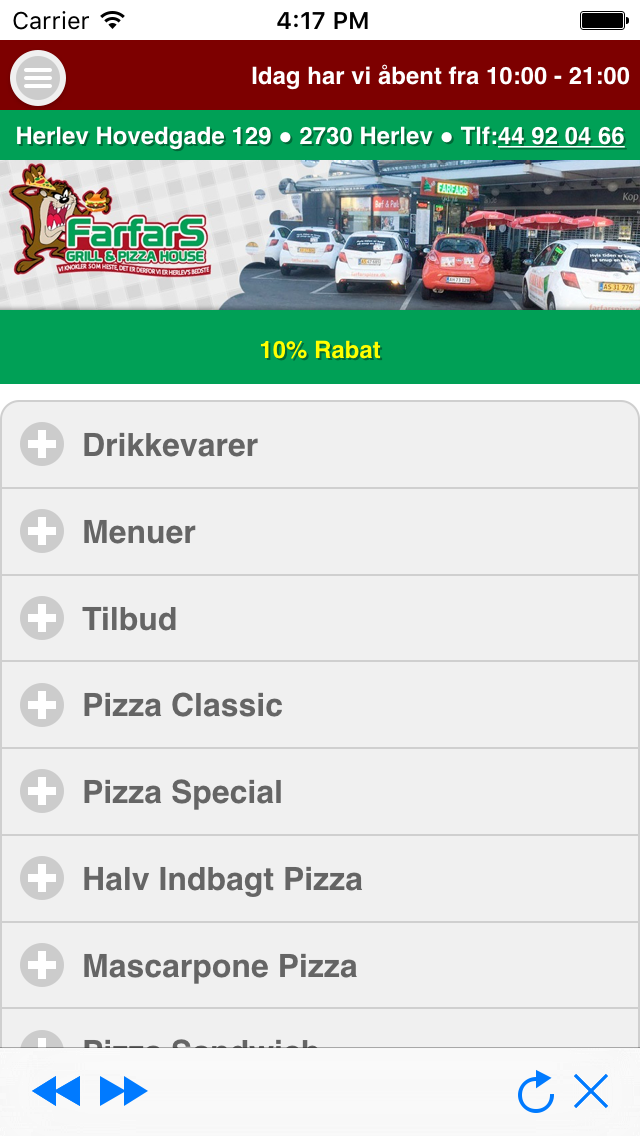
Task: Go back with the rewind arrows
Action: [56, 1091]
